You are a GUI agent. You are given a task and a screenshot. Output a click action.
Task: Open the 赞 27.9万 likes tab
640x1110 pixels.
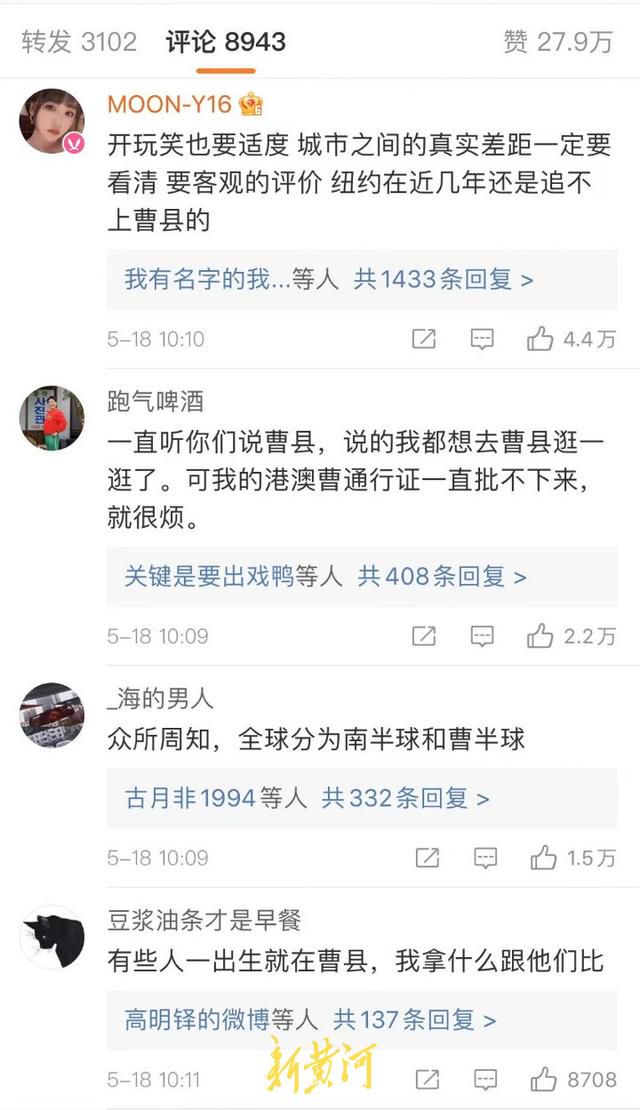[558, 42]
